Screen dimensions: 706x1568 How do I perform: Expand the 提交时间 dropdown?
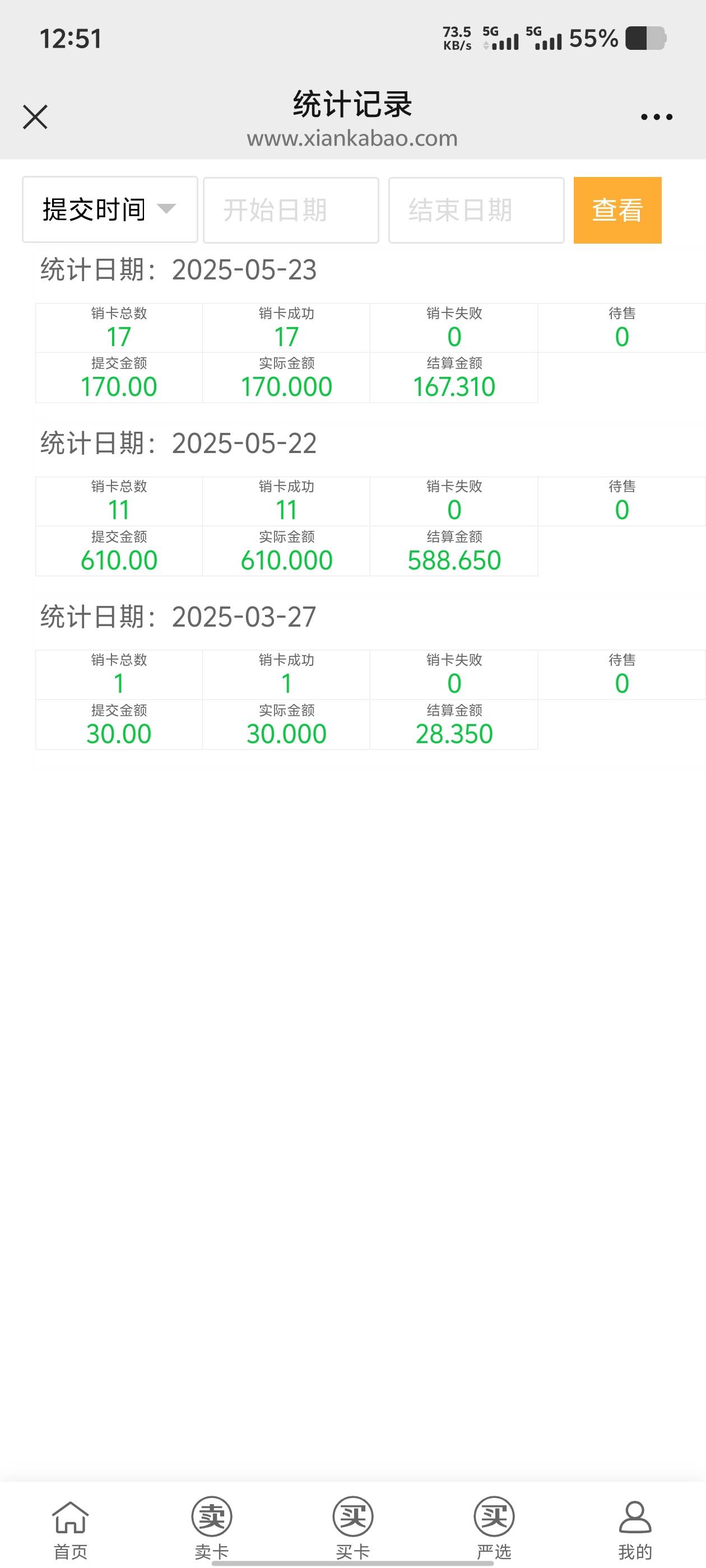pos(110,210)
